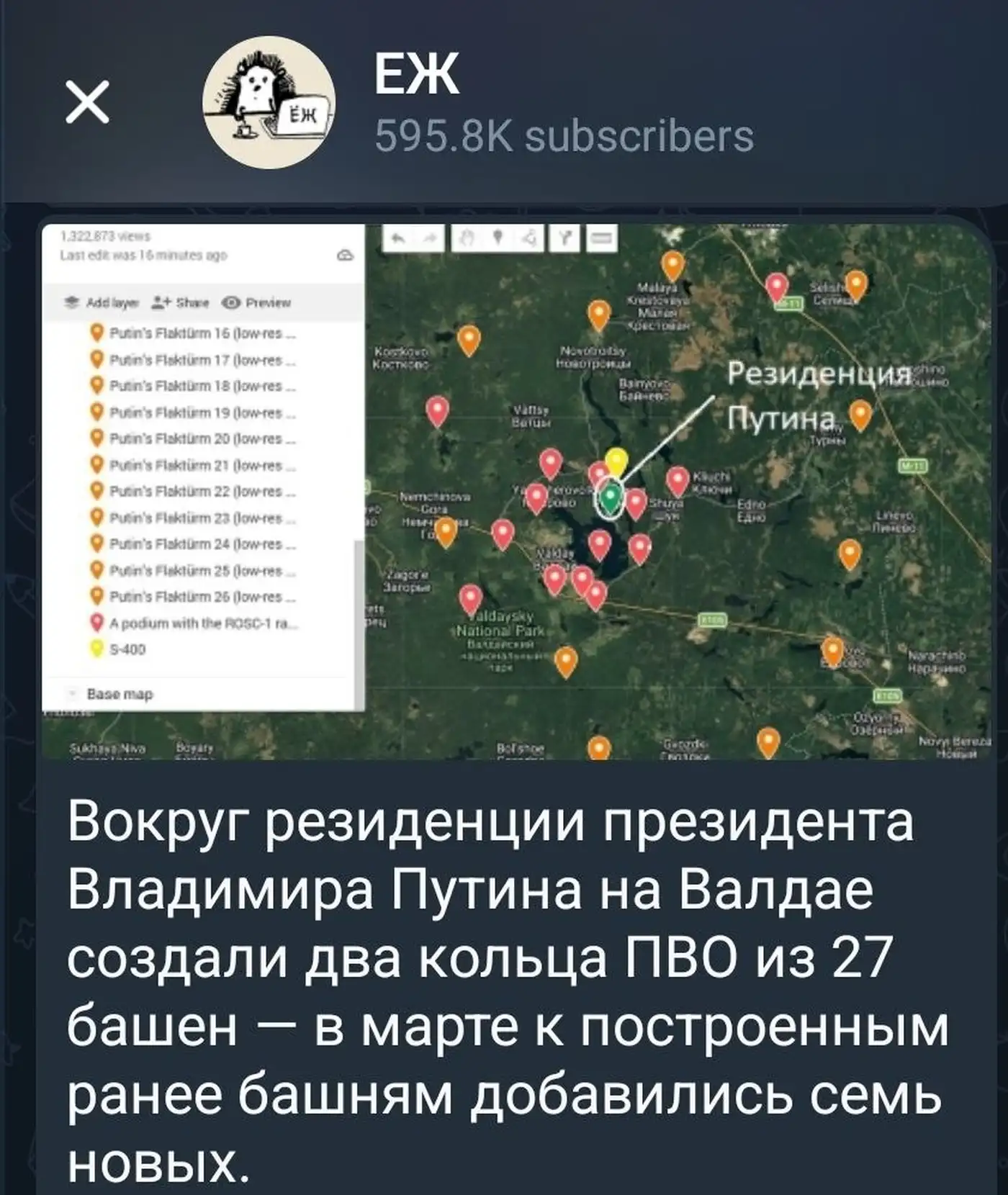Close the ЕЖ channel view
This screenshot has width=1008, height=1195.
(87, 101)
